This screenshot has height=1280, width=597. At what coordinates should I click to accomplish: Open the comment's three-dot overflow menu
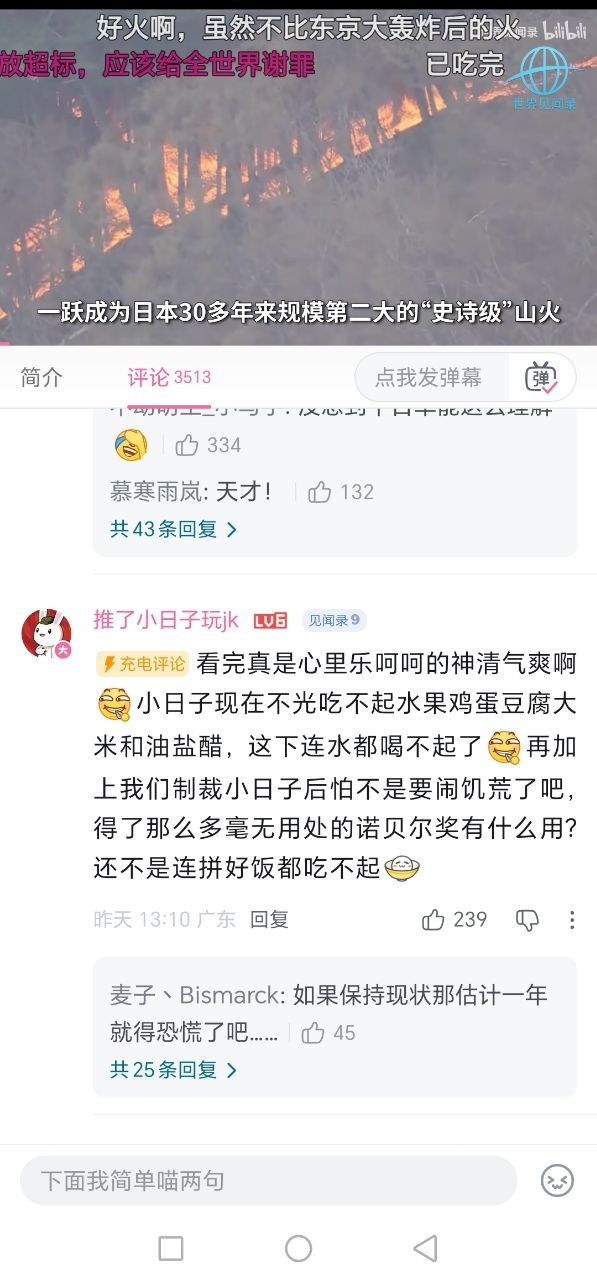(x=572, y=920)
